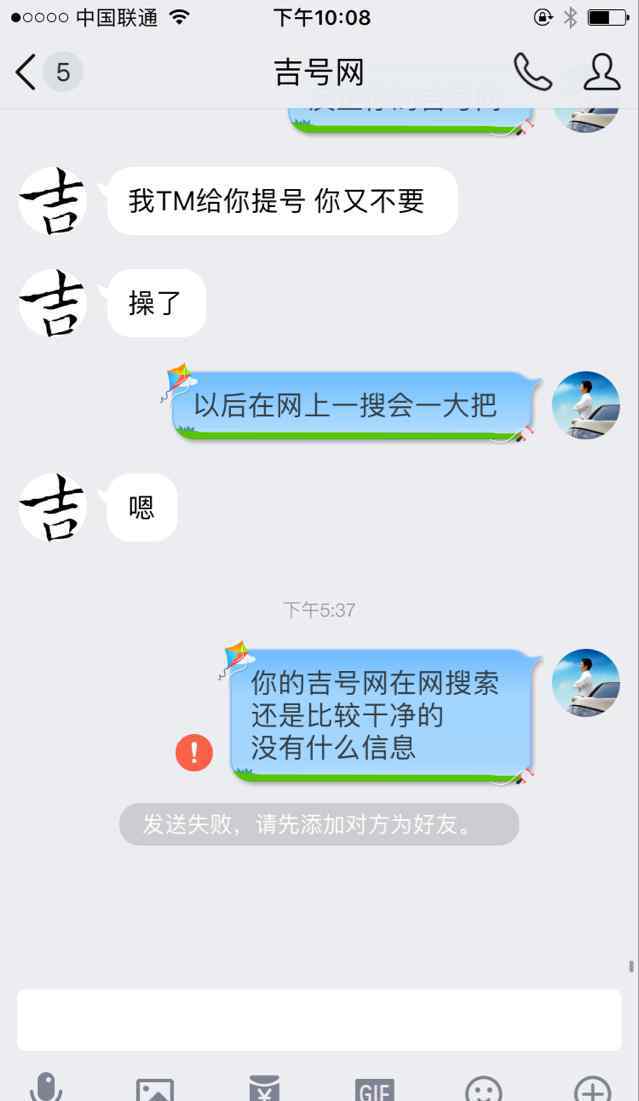The image size is (639, 1101).
Task: Open the photo picker icon
Action: click(x=155, y=1089)
